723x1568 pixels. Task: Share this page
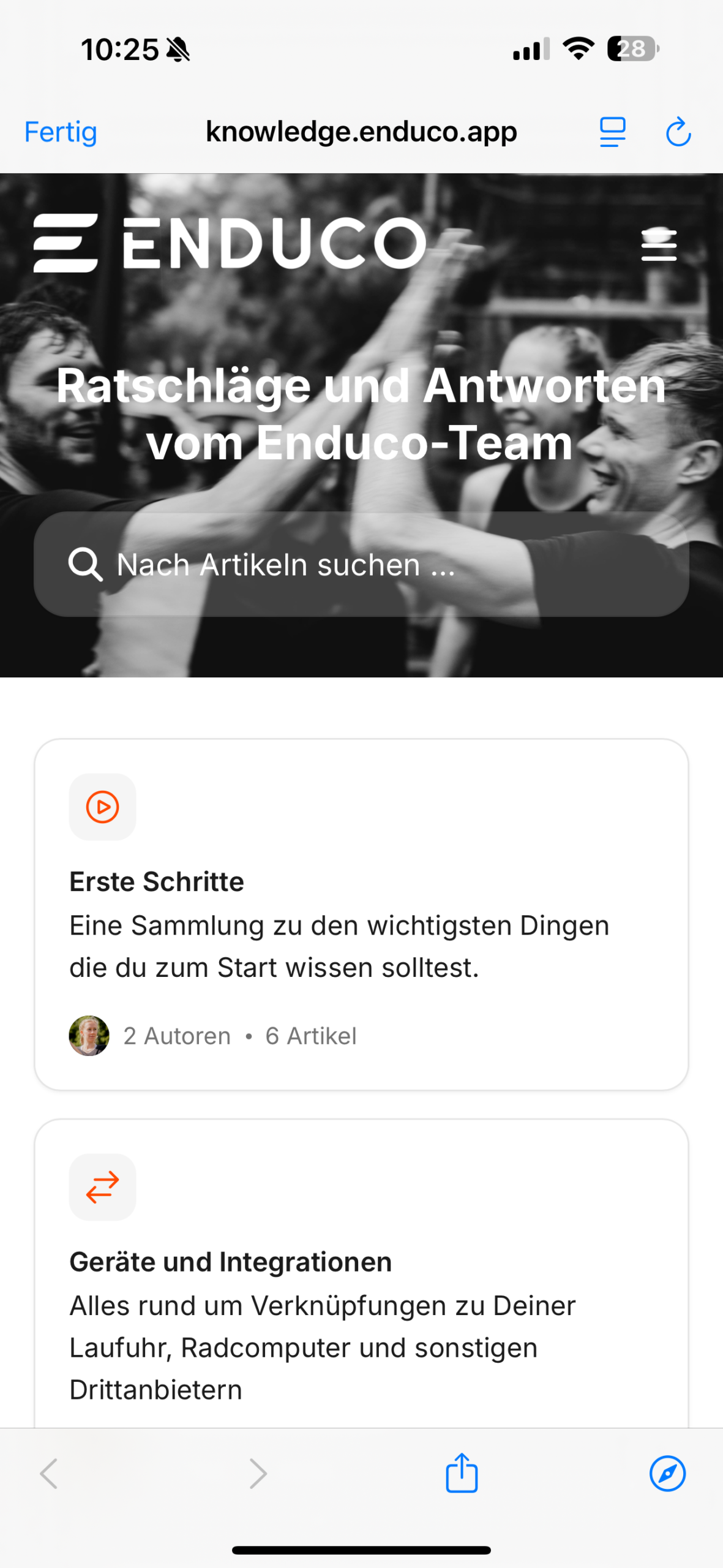(462, 1473)
